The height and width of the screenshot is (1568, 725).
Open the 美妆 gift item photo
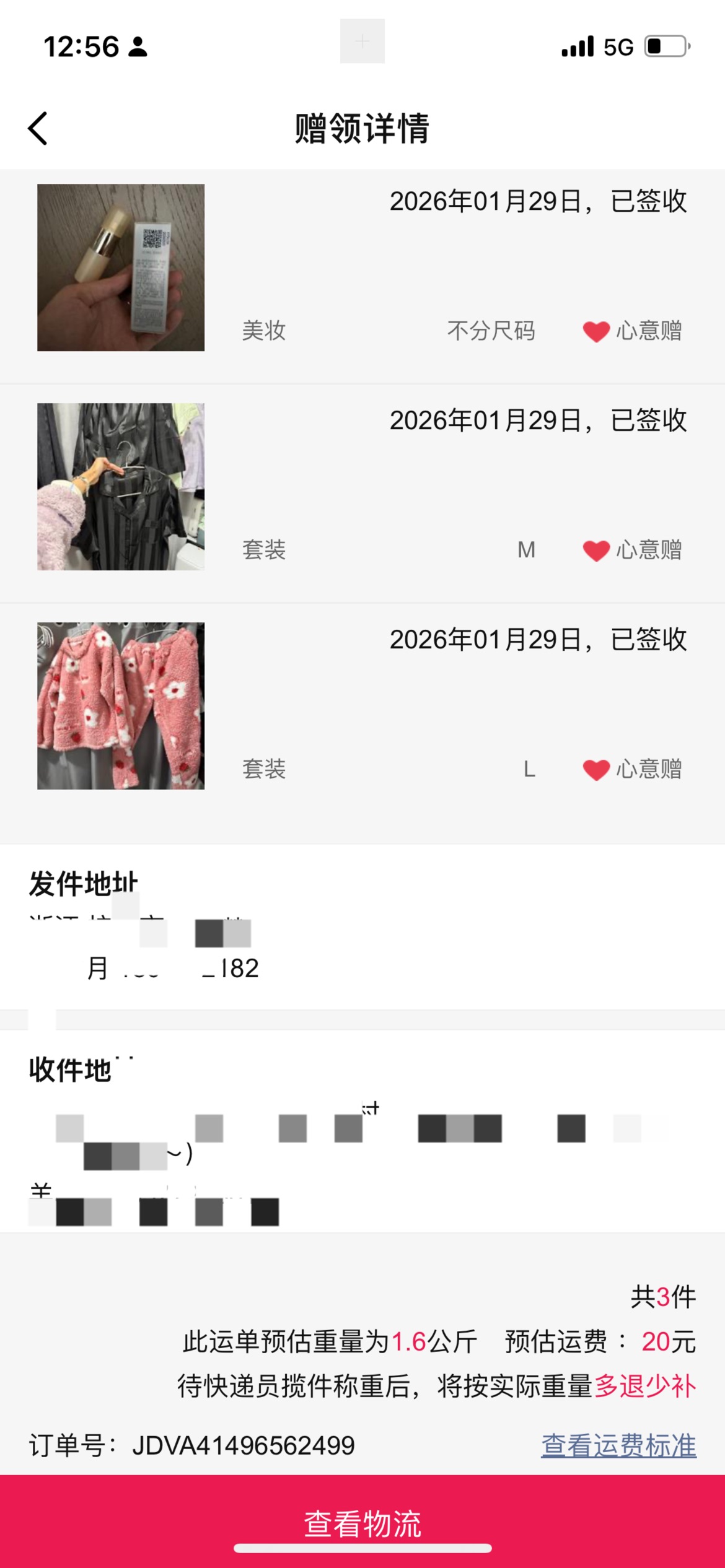pyautogui.click(x=121, y=268)
